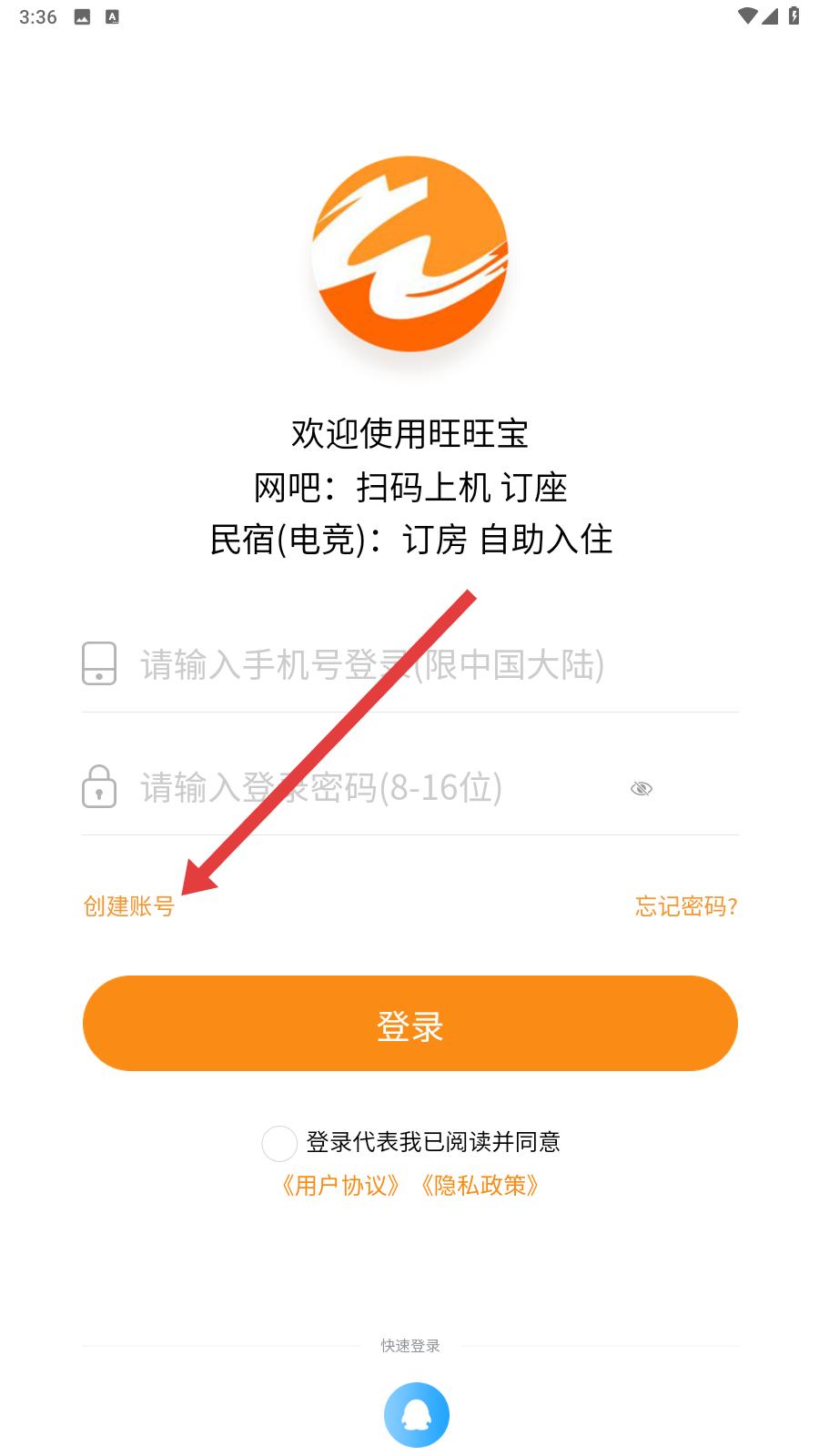Log in quickly with QQ icon
The height and width of the screenshot is (1456, 819).
[x=417, y=1415]
